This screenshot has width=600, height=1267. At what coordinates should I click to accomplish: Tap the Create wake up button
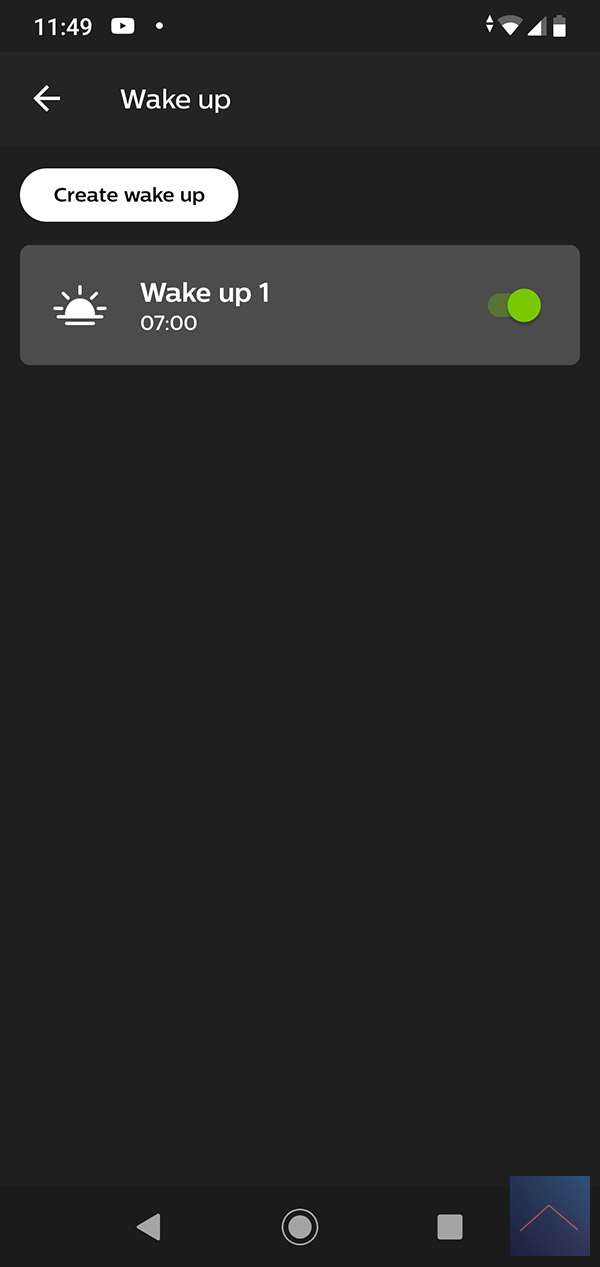click(129, 195)
